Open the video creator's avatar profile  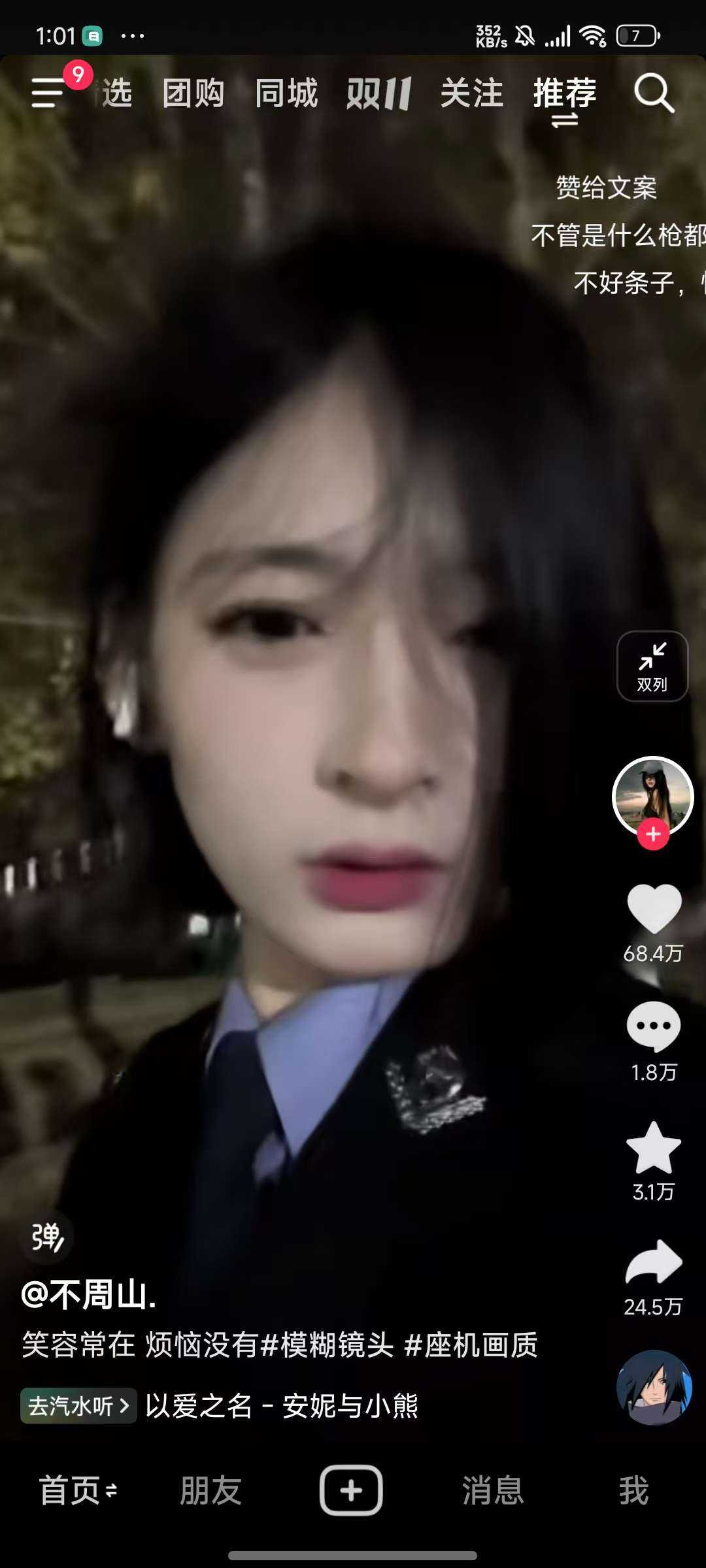click(652, 794)
